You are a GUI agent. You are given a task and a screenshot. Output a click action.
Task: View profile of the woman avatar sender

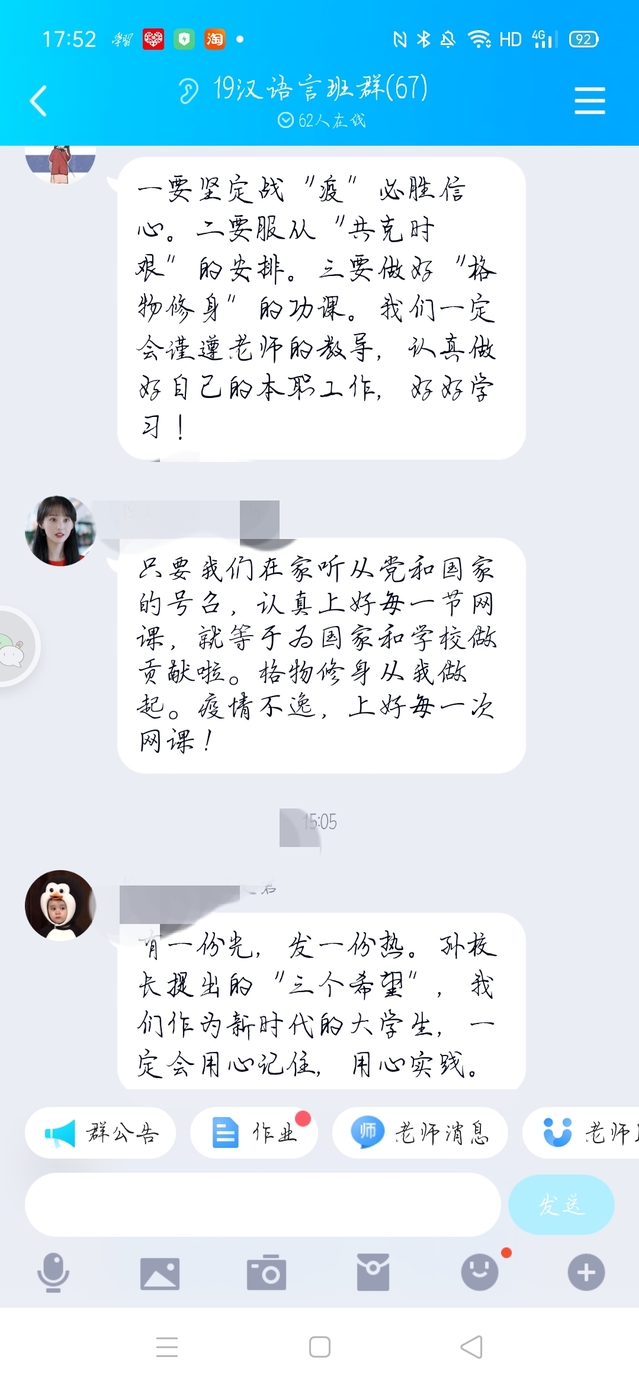click(60, 531)
